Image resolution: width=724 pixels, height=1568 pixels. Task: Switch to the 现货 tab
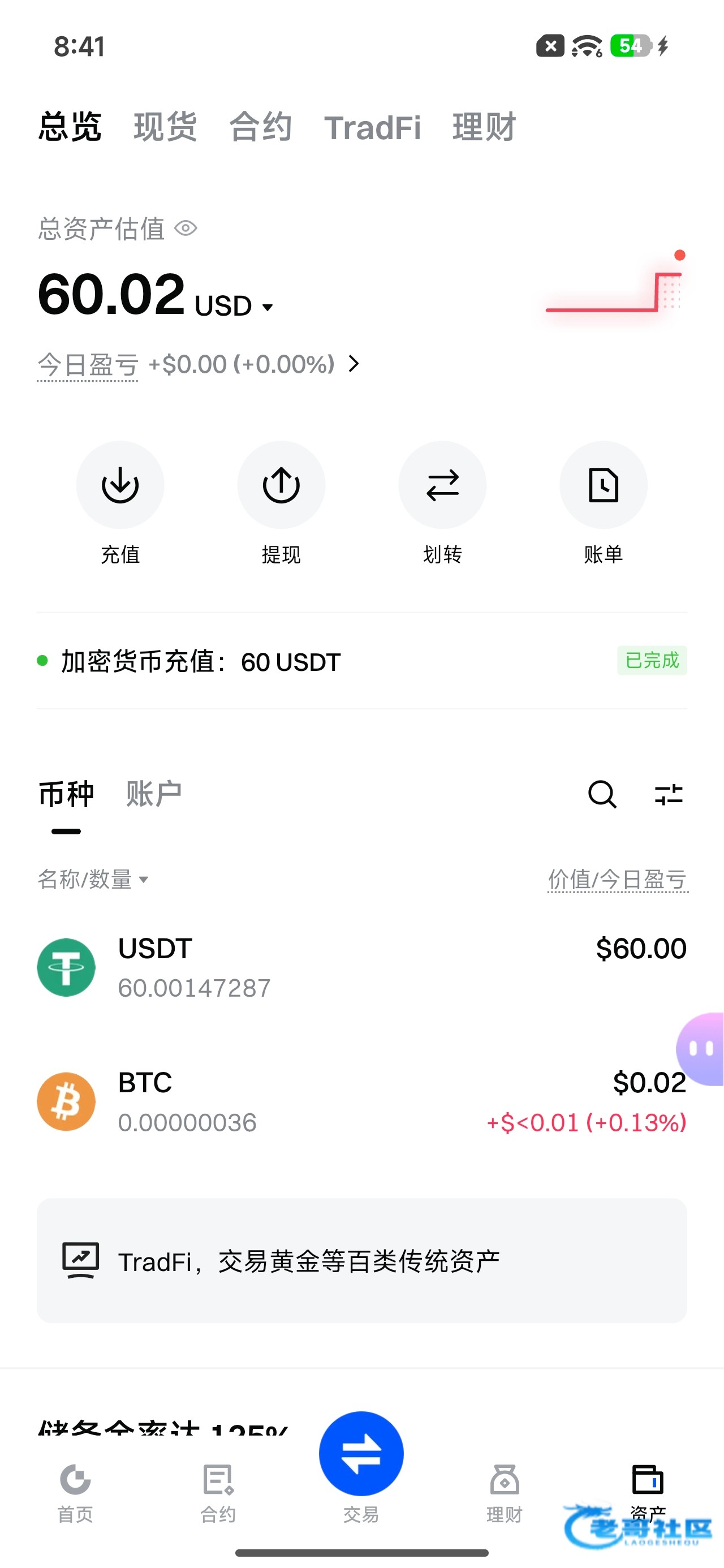coord(165,127)
